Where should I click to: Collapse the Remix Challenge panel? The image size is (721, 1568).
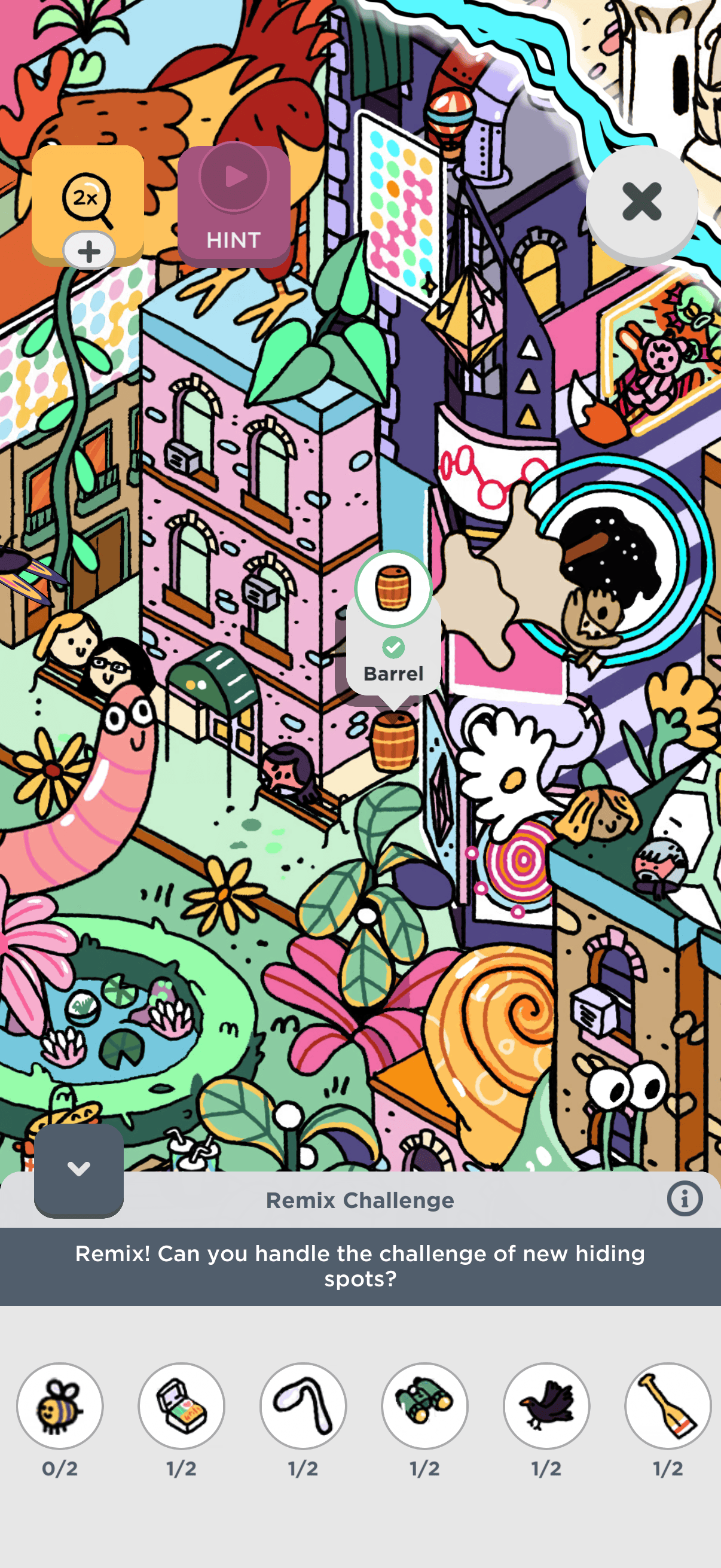click(78, 1169)
